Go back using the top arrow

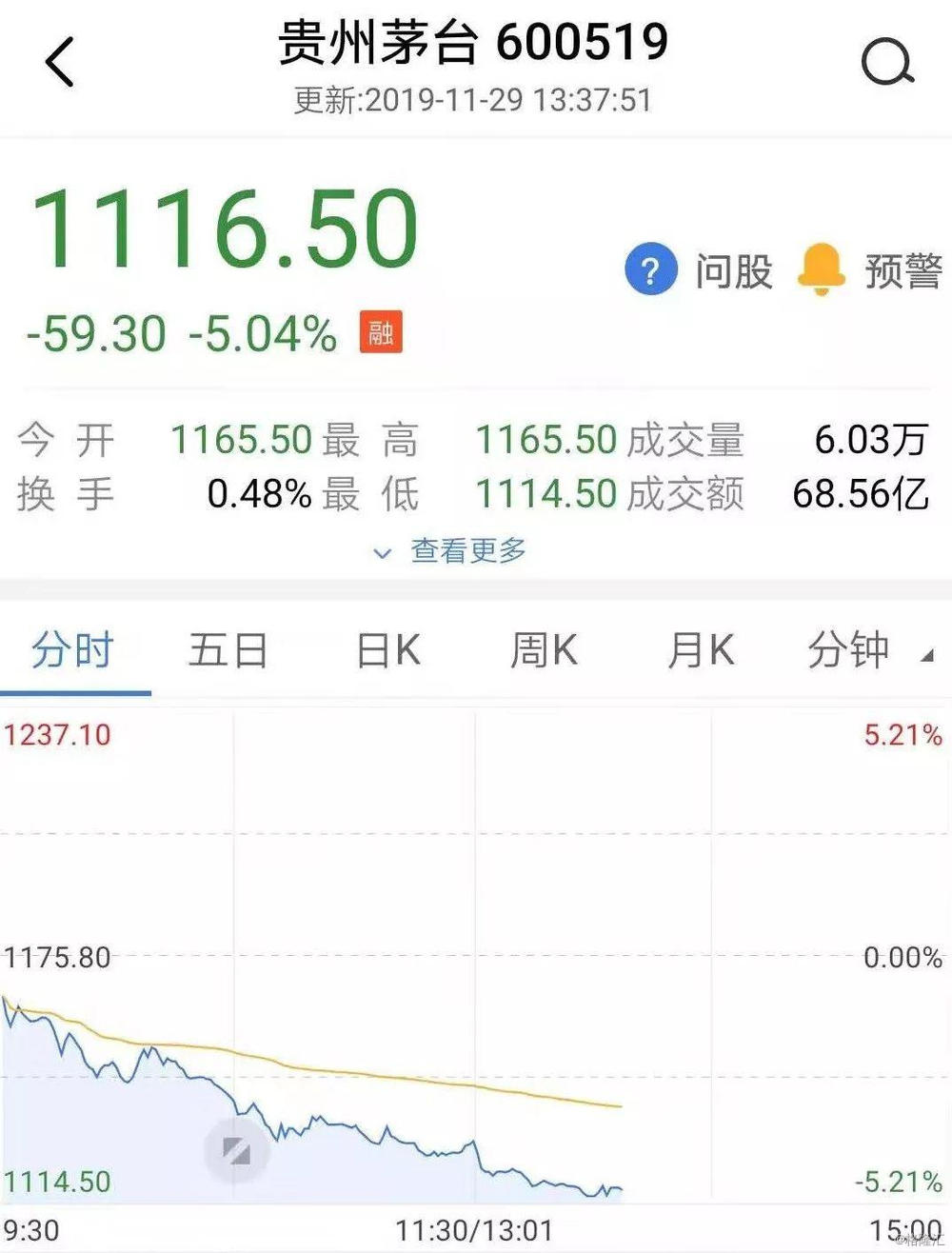coord(60,63)
